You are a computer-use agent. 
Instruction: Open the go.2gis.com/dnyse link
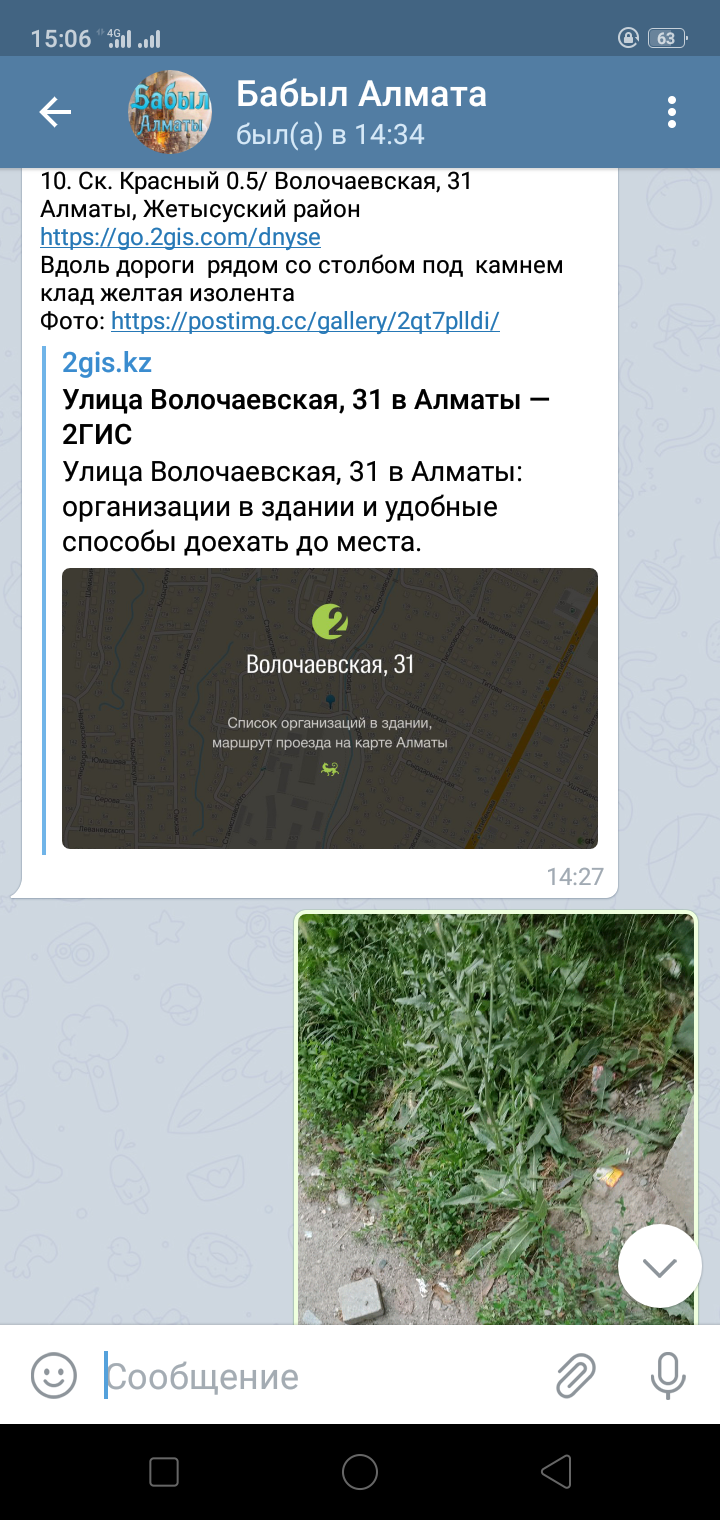[180, 238]
